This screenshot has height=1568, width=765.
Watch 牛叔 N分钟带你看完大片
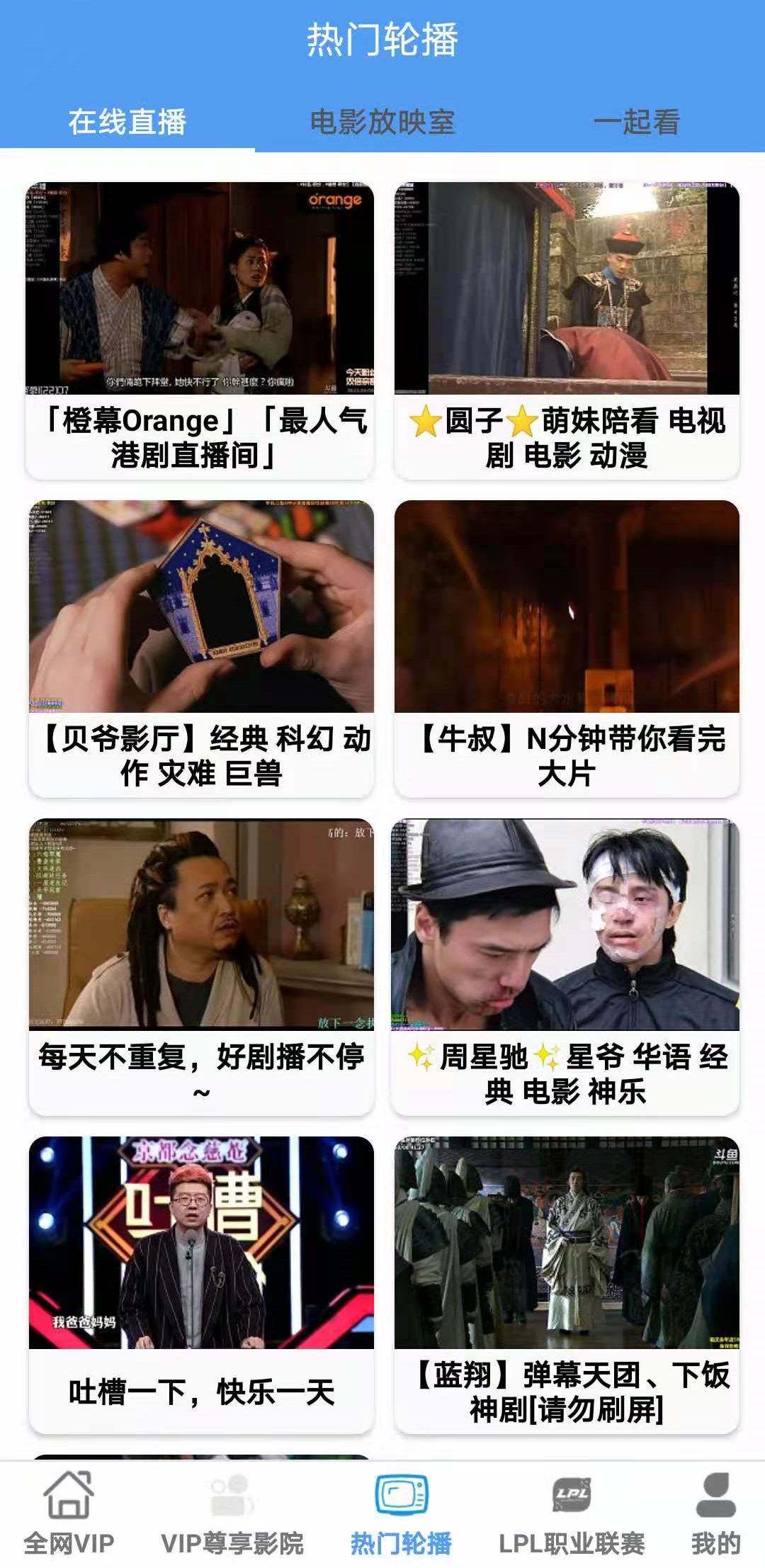(567, 648)
